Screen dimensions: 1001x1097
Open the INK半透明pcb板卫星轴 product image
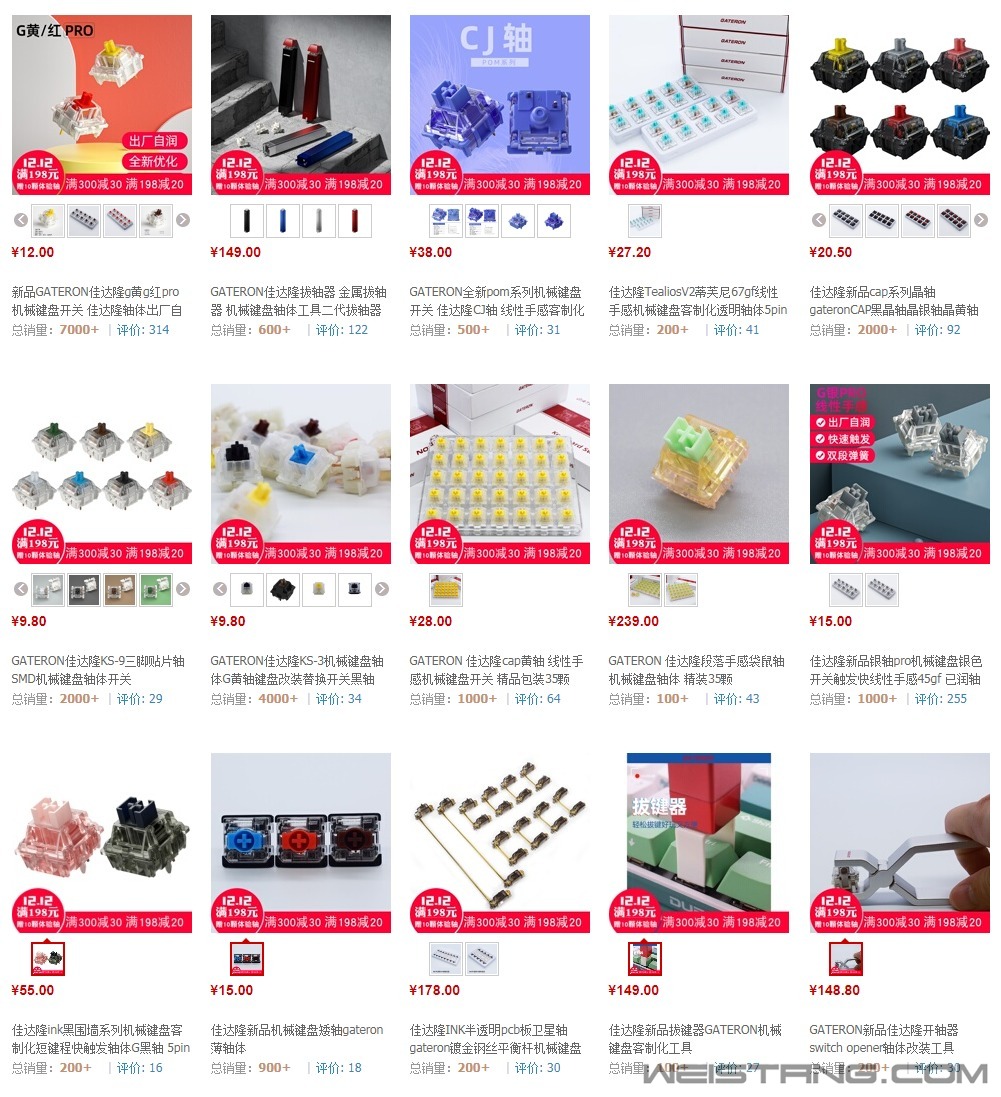tap(499, 842)
